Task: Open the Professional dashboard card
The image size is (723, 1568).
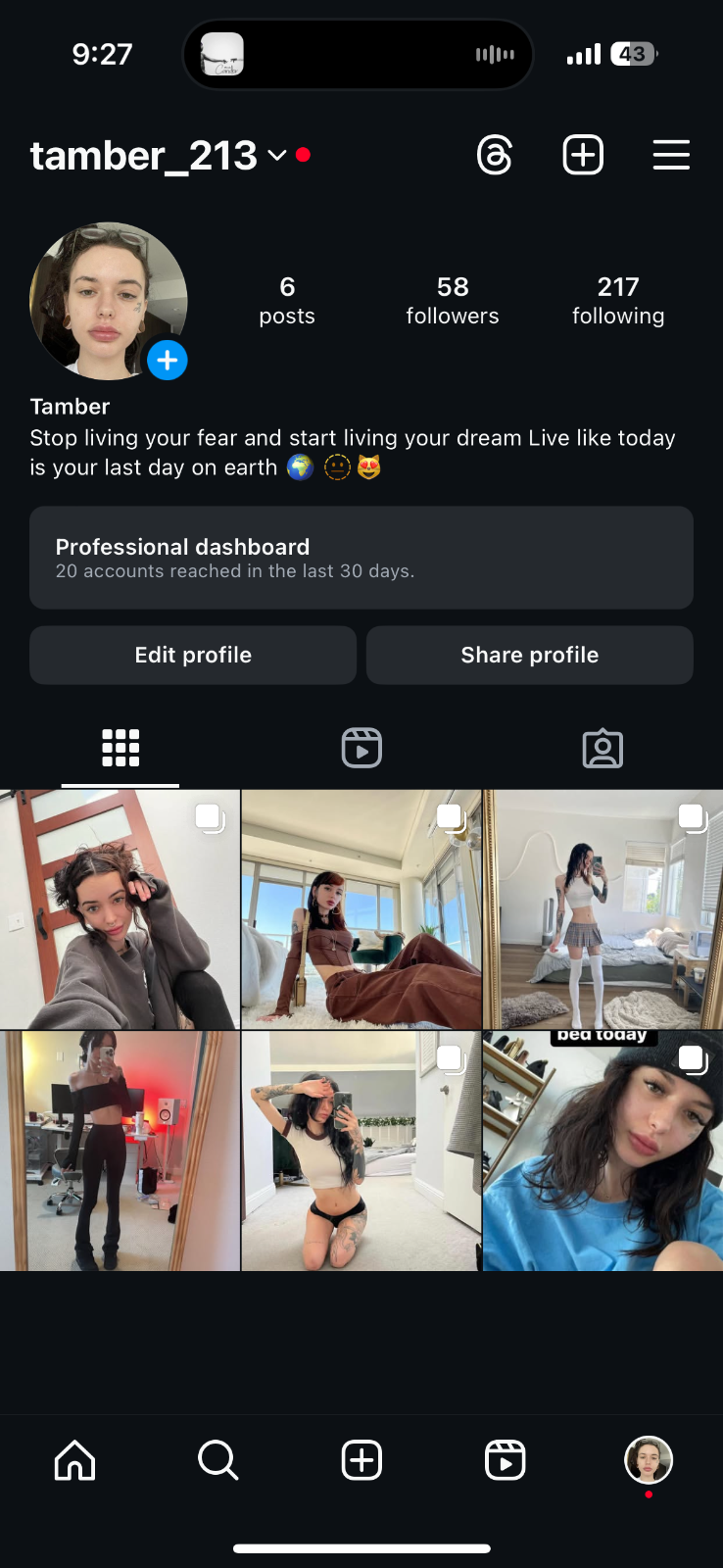Action: click(x=361, y=558)
